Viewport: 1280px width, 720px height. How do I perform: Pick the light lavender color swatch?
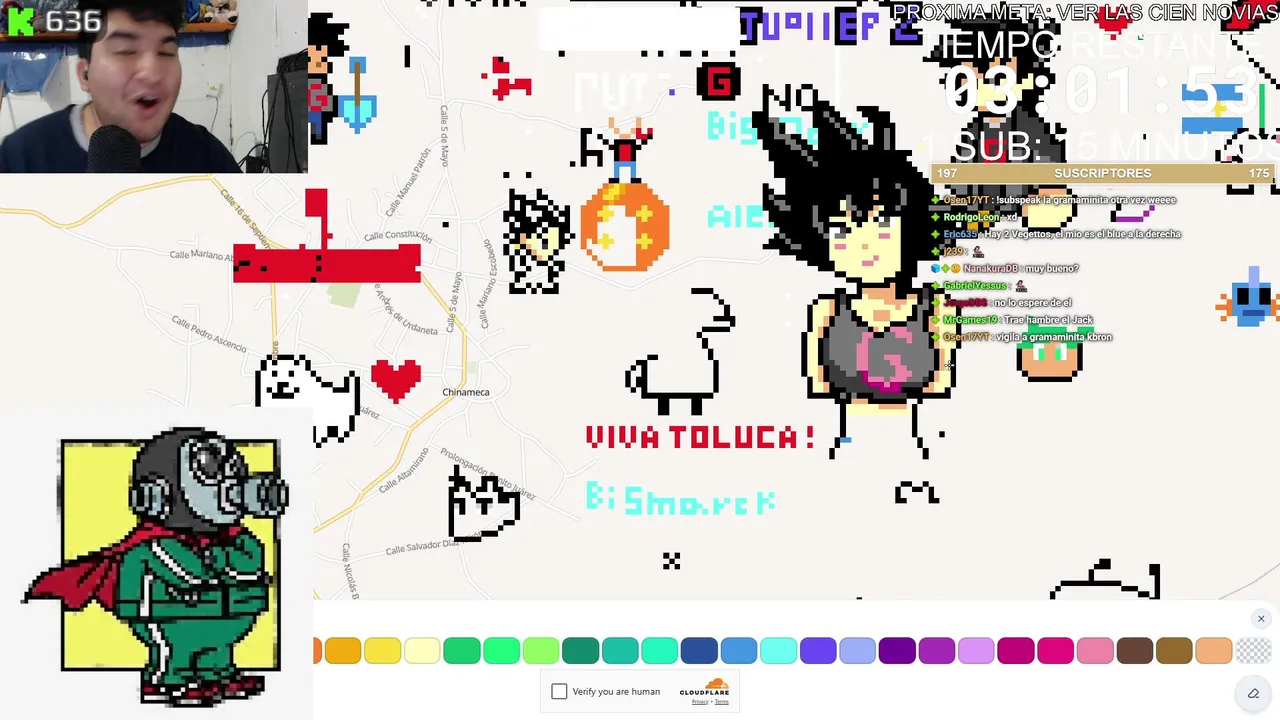pyautogui.click(x=976, y=651)
